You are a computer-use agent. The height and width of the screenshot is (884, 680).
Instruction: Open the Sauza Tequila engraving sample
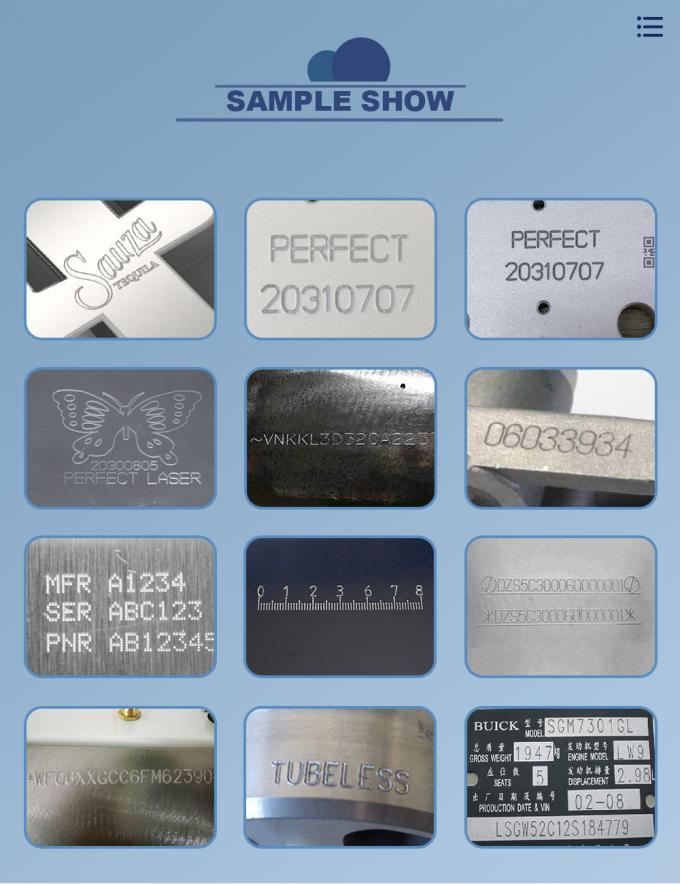(120, 269)
